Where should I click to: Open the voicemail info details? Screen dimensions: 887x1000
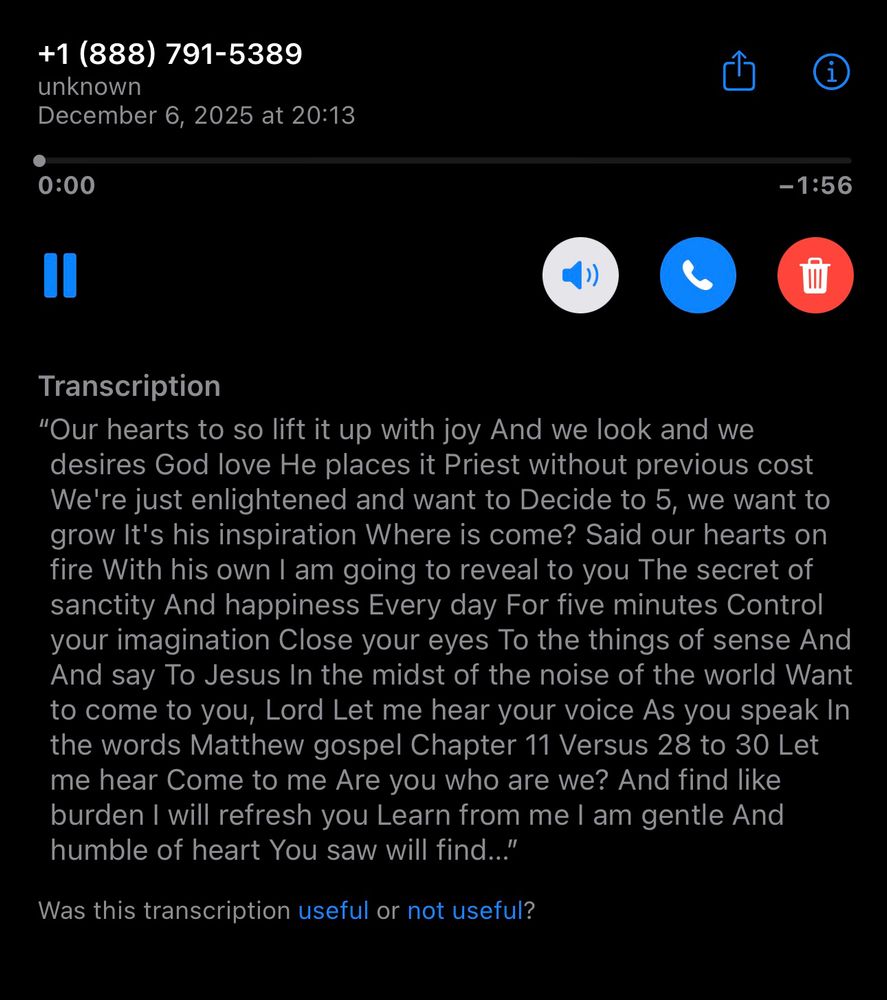(831, 72)
